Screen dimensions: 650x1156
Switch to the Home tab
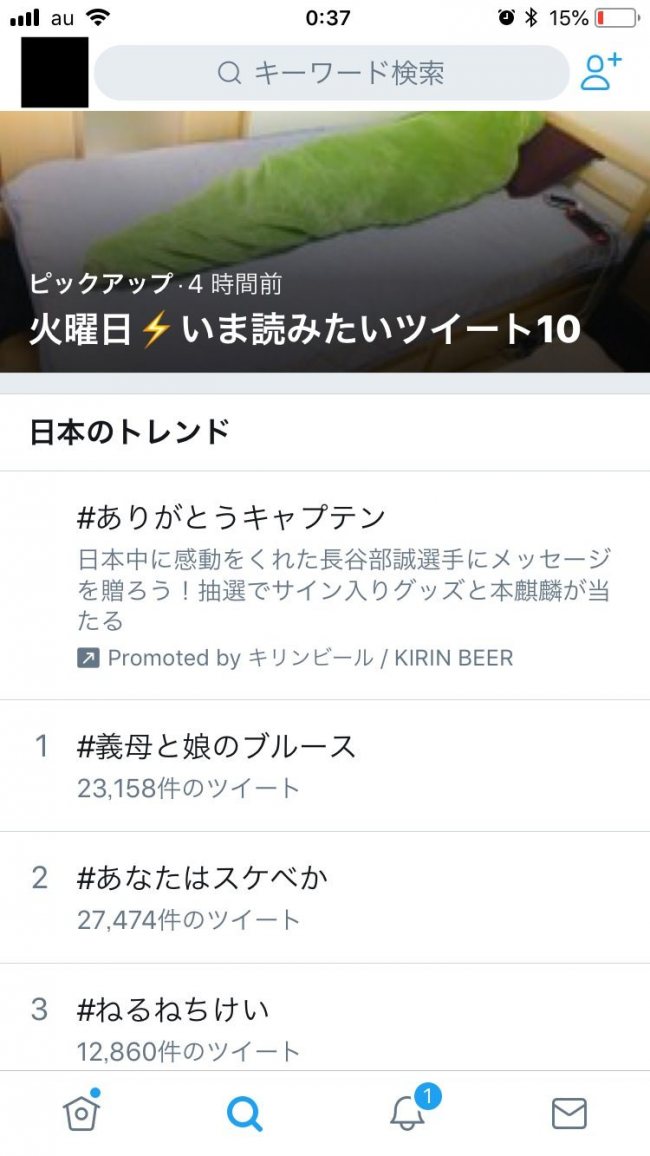pos(81,1113)
